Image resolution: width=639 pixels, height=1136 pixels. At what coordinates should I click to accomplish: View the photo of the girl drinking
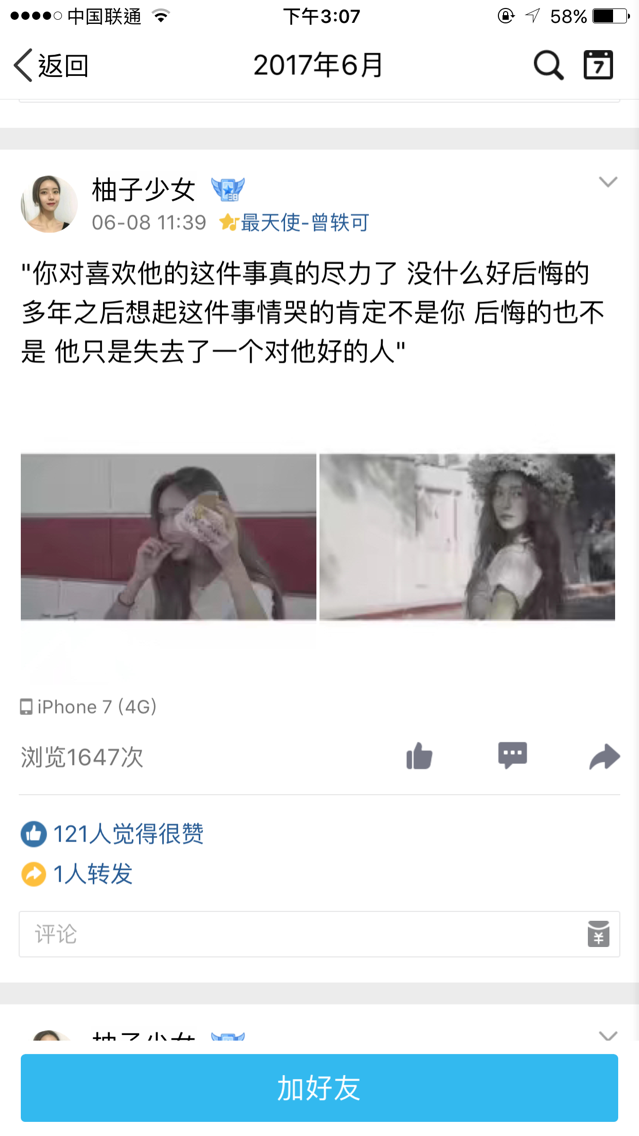pyautogui.click(x=168, y=537)
